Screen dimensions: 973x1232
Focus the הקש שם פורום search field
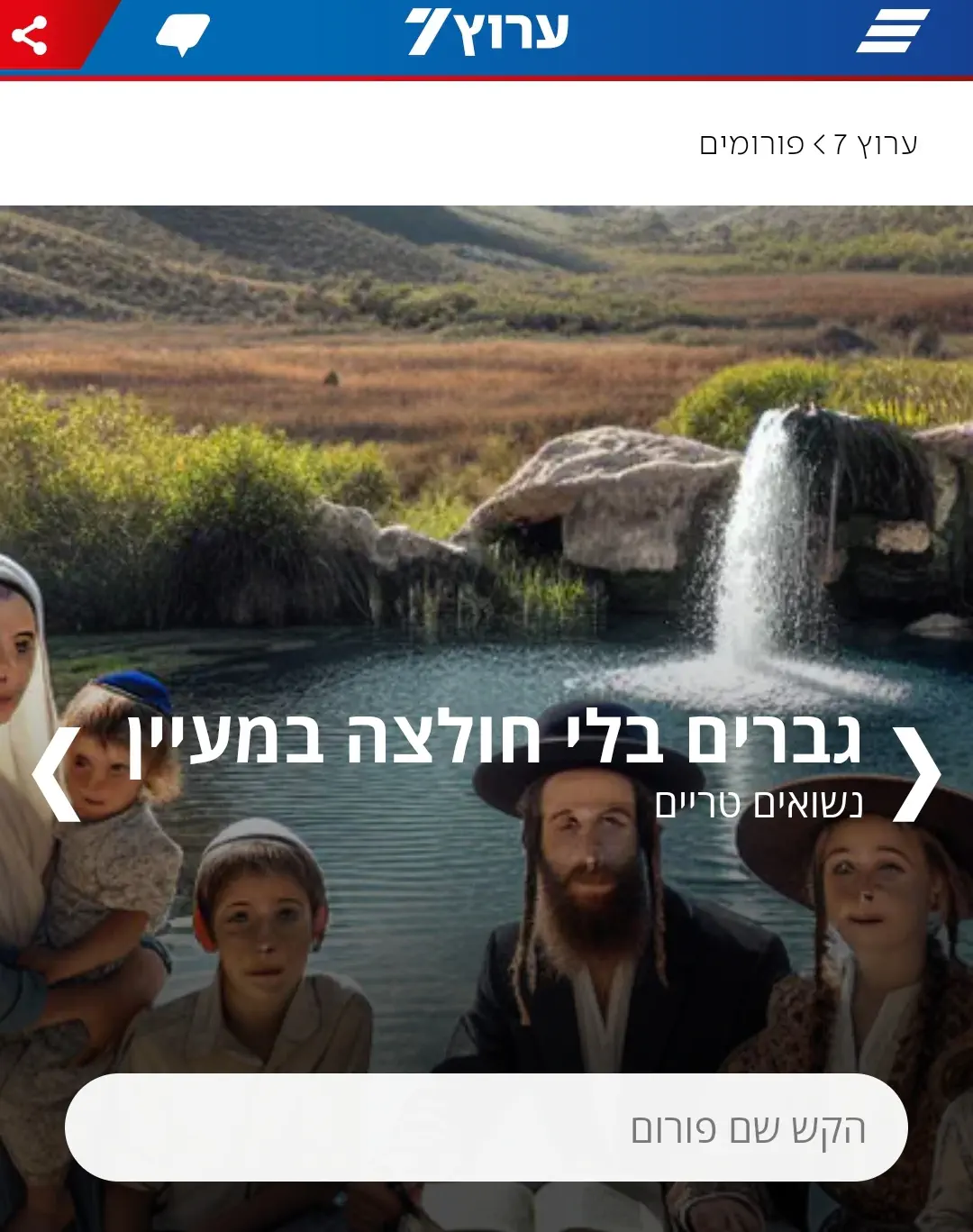486,1127
